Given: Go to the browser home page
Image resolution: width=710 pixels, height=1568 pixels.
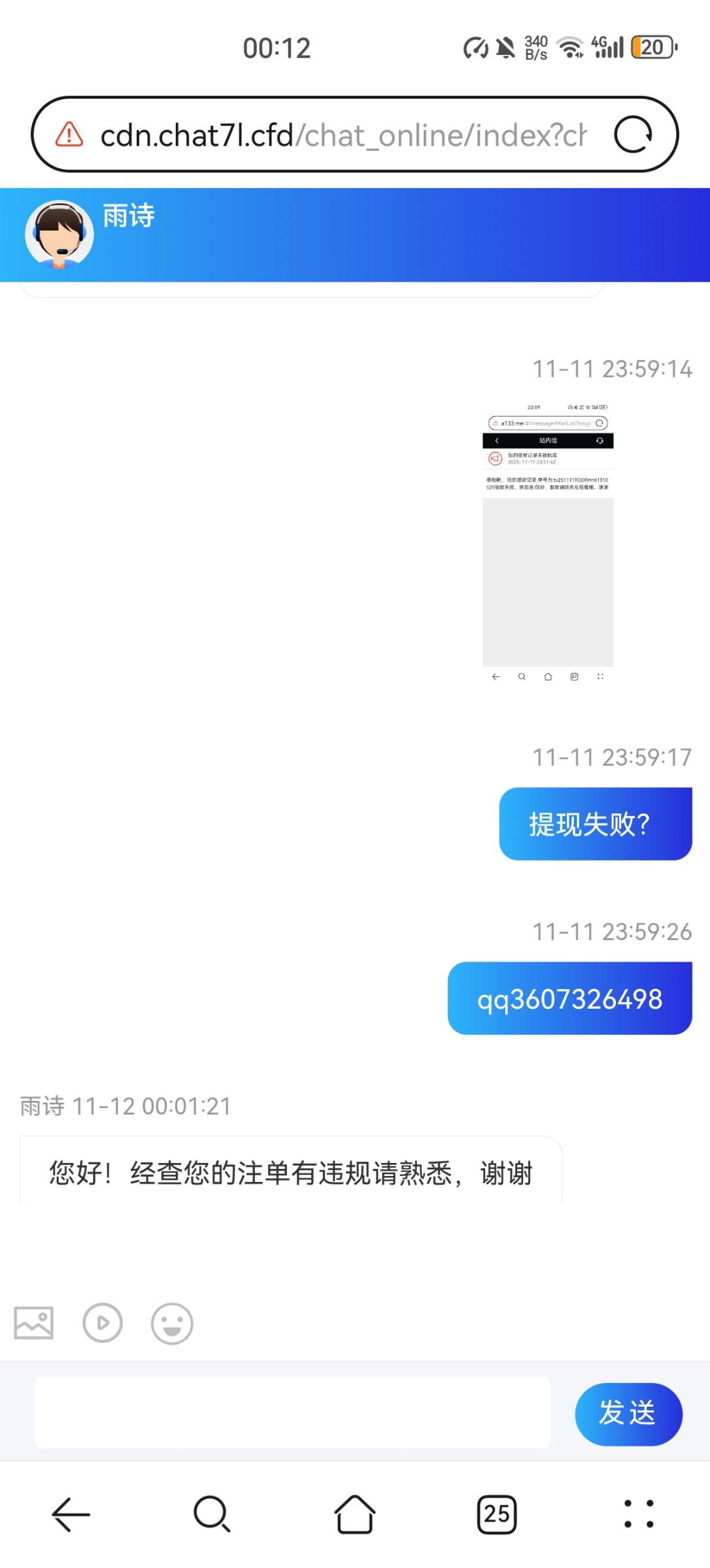Looking at the screenshot, I should [354, 1514].
